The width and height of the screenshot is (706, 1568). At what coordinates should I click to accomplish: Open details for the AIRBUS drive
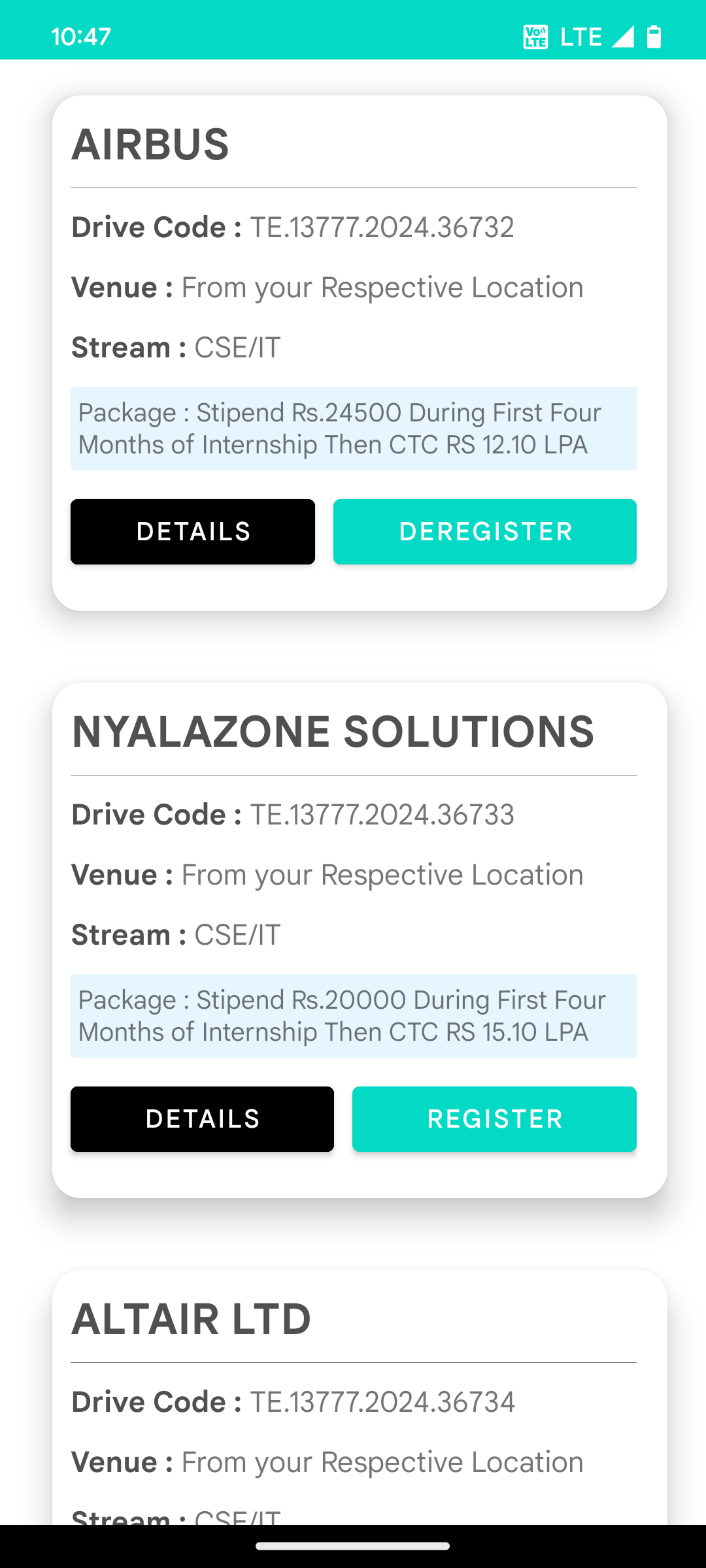193,532
